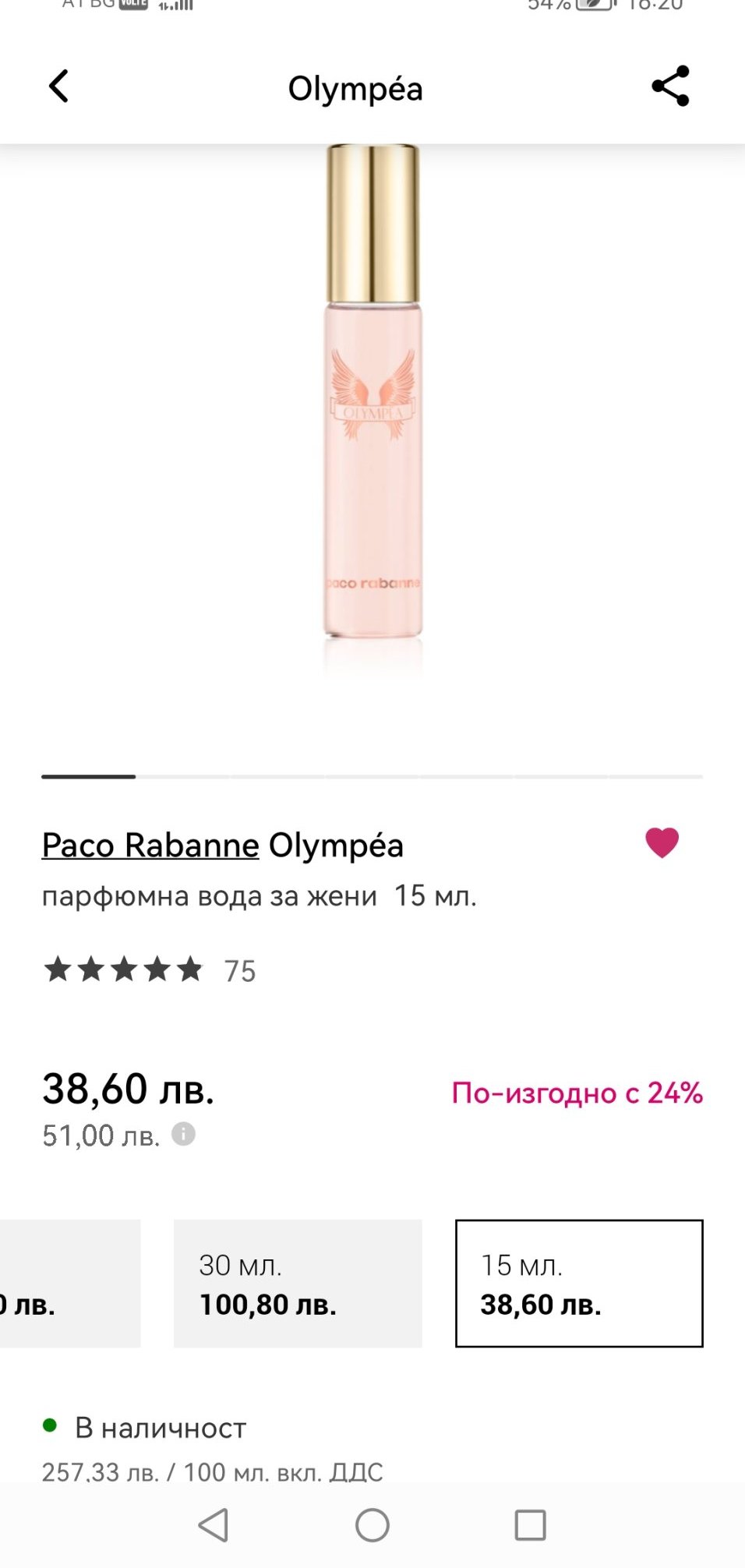Open the perfume bottle product image
The height and width of the screenshot is (1568, 745).
pyautogui.click(x=372, y=405)
